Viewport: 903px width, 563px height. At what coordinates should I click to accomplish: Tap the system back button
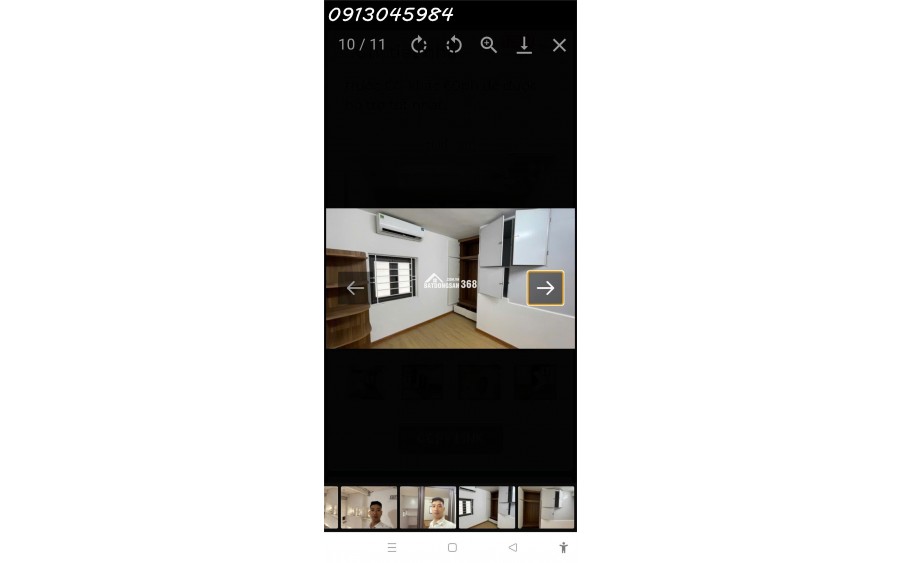click(x=512, y=547)
